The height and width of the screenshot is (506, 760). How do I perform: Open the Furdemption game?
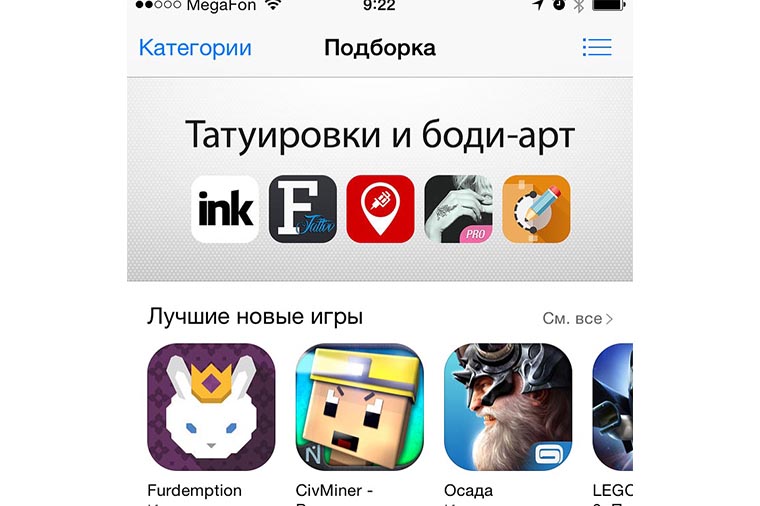point(211,407)
